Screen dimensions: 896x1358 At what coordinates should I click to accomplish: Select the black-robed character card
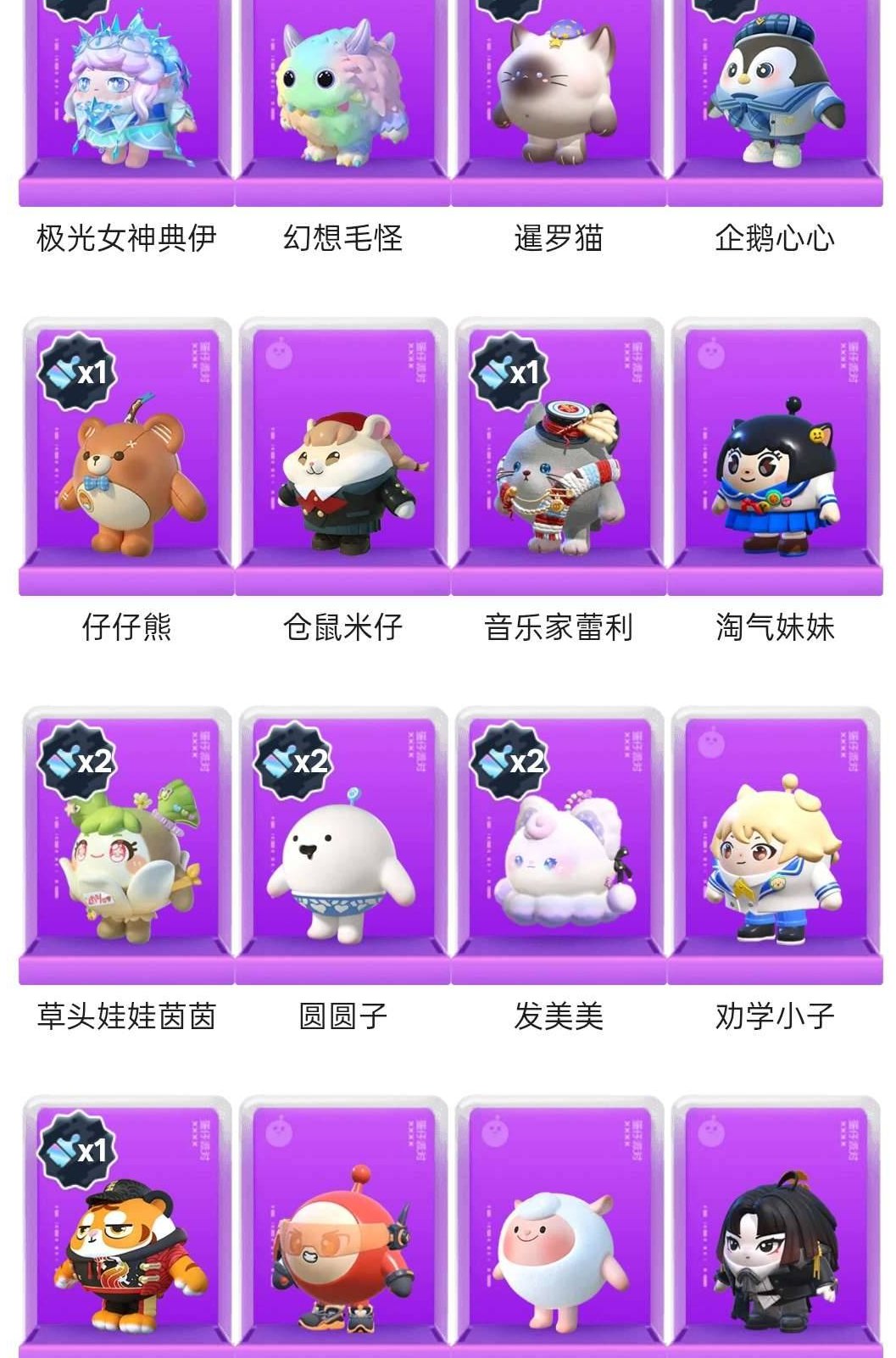(774, 1246)
